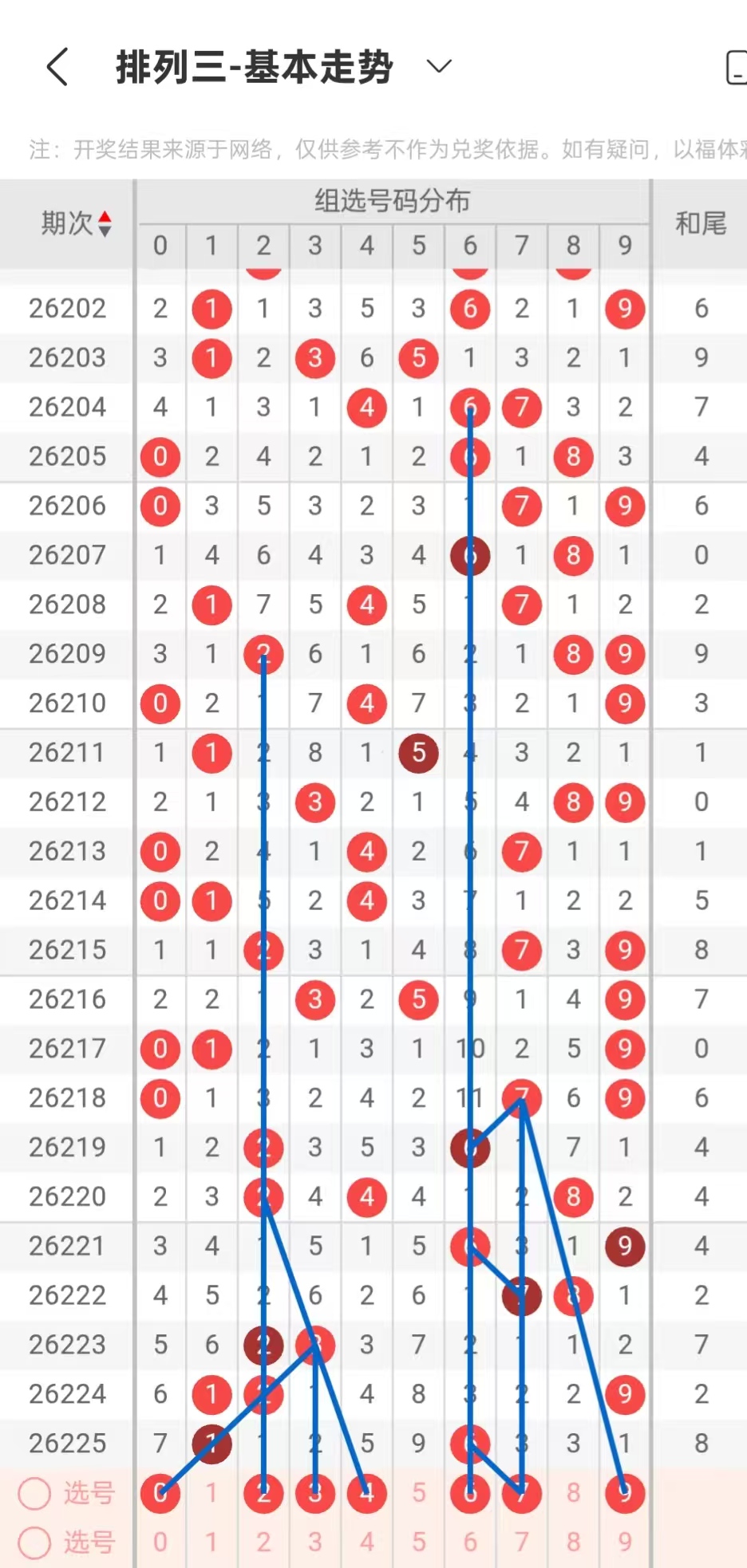This screenshot has width=747, height=1568.
Task: Pick number 1 in the upper 选号 row
Action: (x=211, y=1493)
